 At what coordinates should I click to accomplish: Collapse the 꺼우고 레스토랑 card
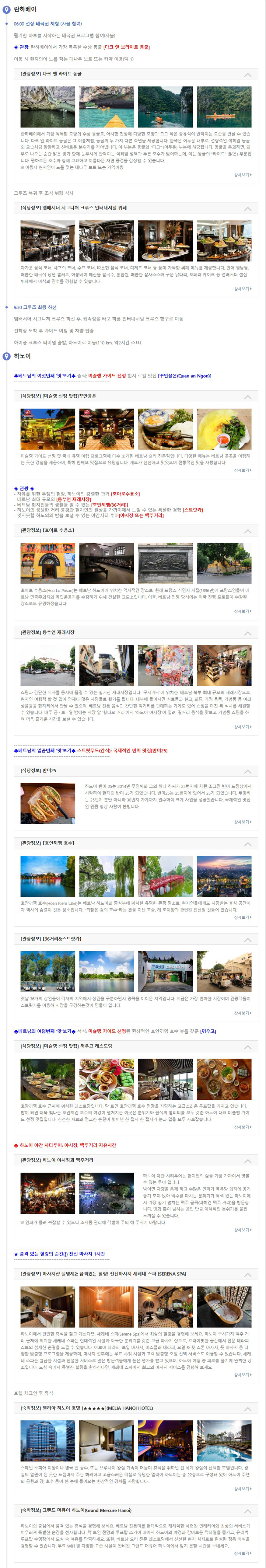pyautogui.click(x=247, y=1047)
